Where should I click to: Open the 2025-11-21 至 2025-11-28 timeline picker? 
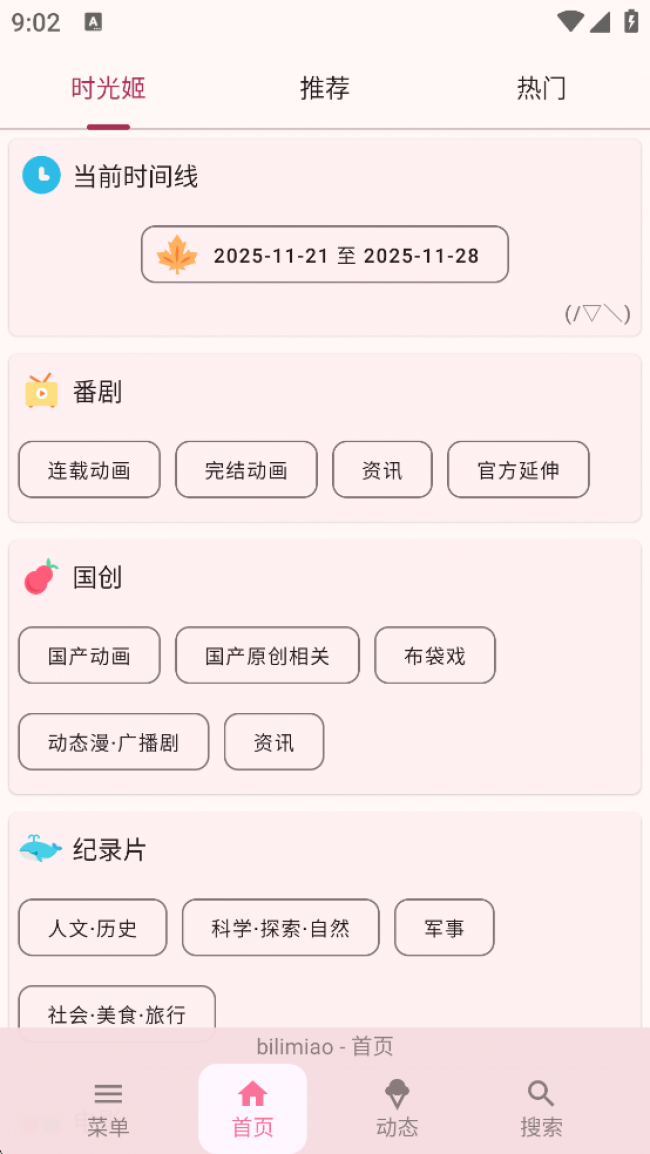324,255
